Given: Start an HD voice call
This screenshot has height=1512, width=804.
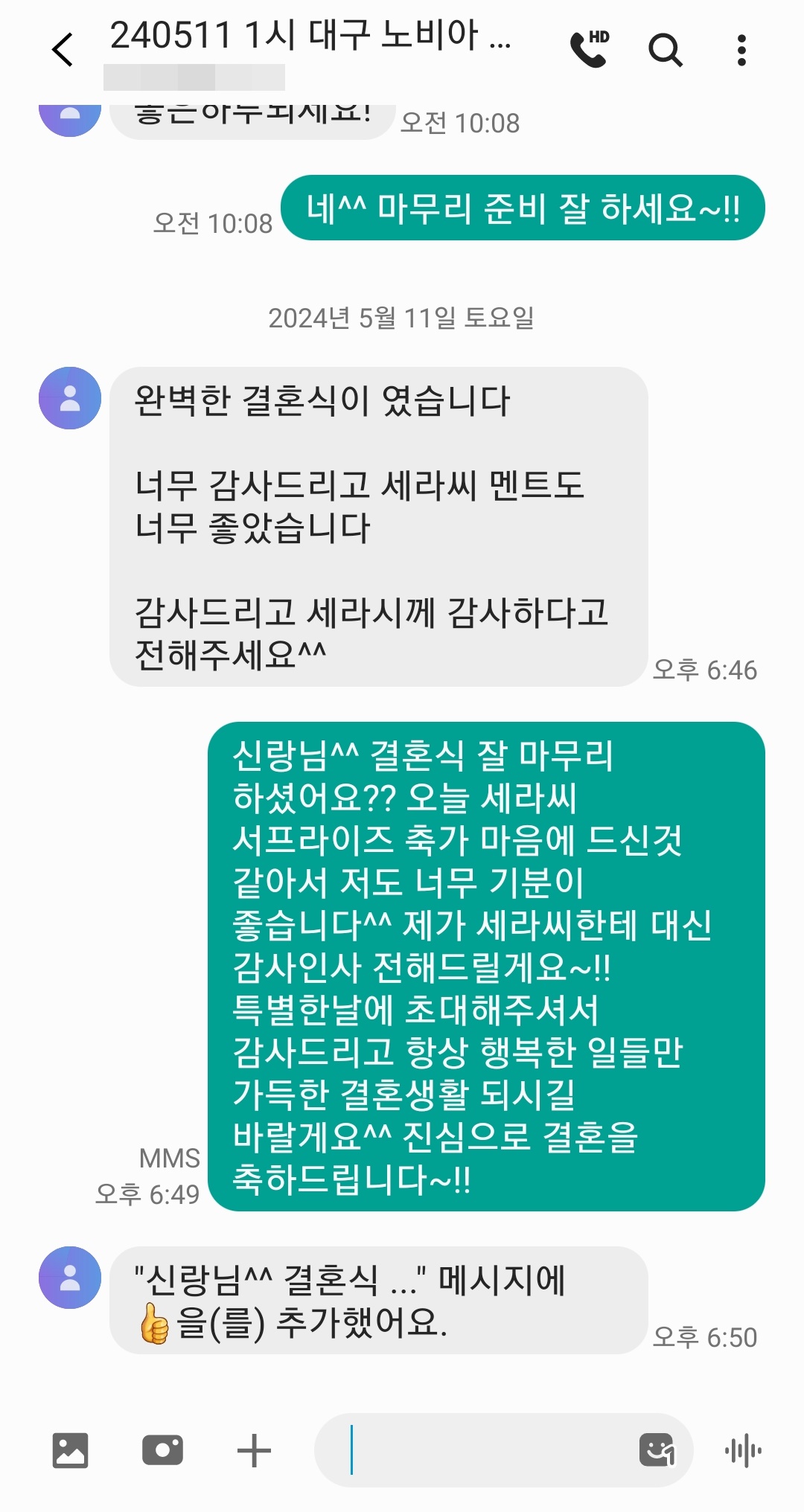Looking at the screenshot, I should click(x=589, y=50).
